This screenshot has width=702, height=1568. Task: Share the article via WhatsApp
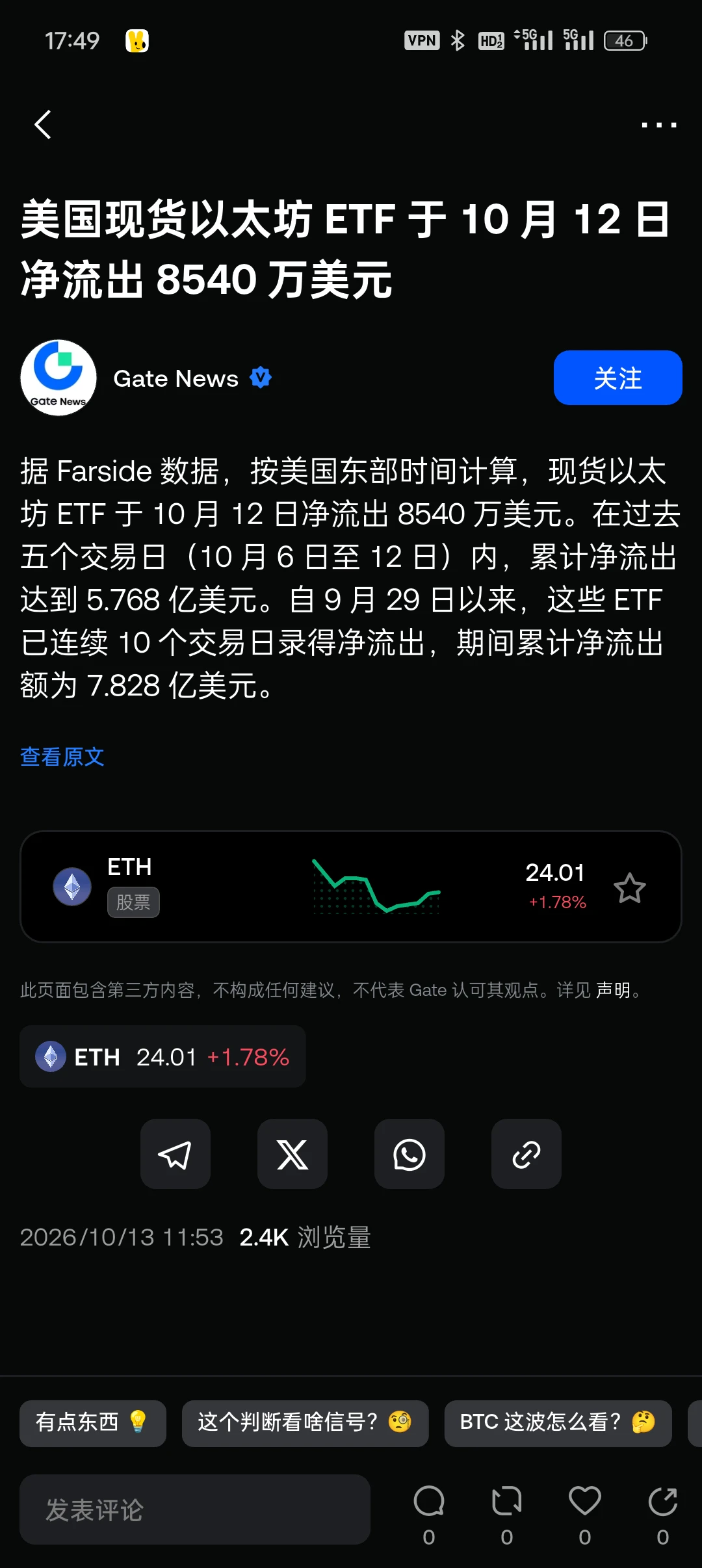click(409, 1154)
